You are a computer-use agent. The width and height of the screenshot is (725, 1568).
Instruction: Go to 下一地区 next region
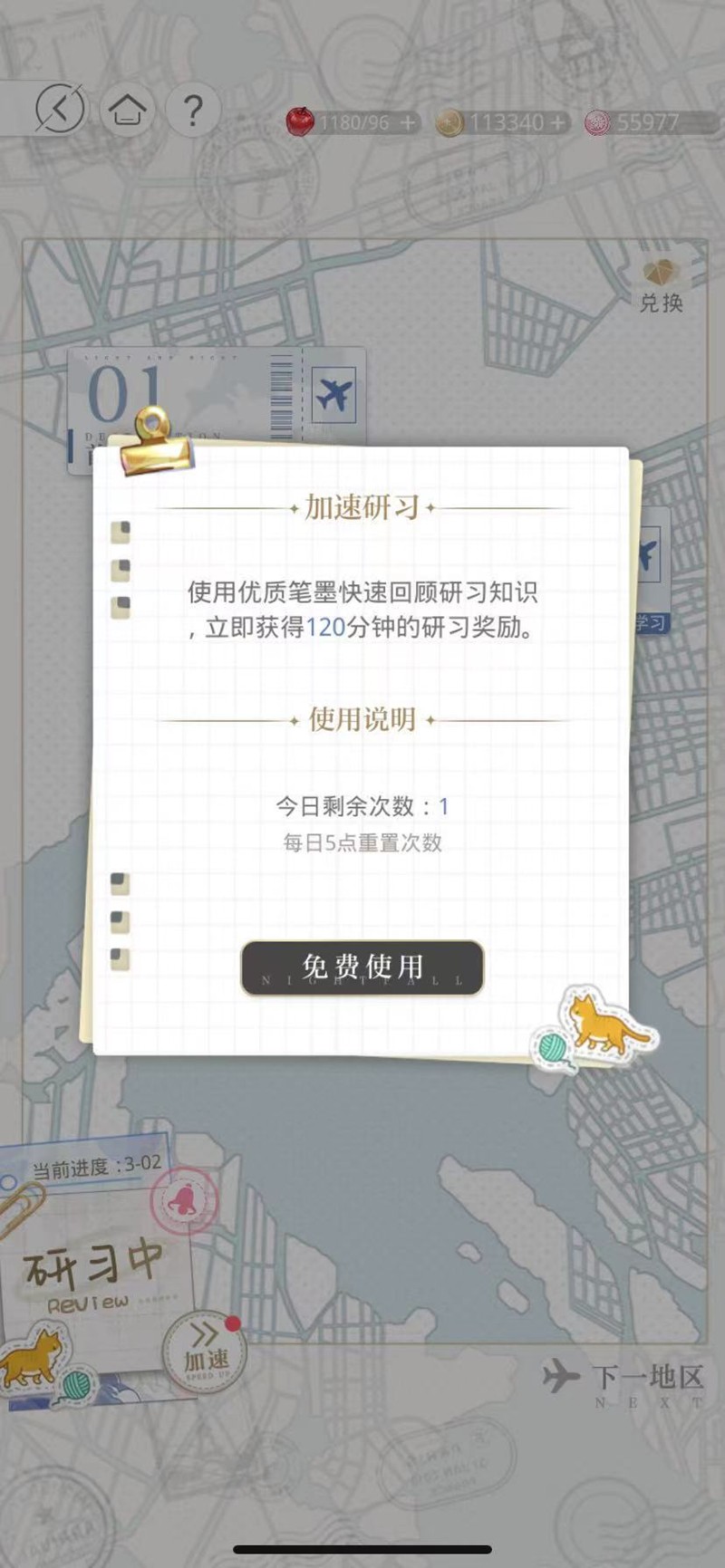[625, 1378]
